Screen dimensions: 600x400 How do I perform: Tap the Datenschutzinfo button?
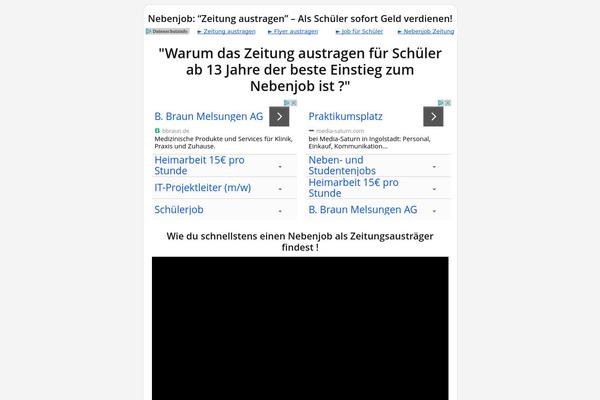(167, 32)
